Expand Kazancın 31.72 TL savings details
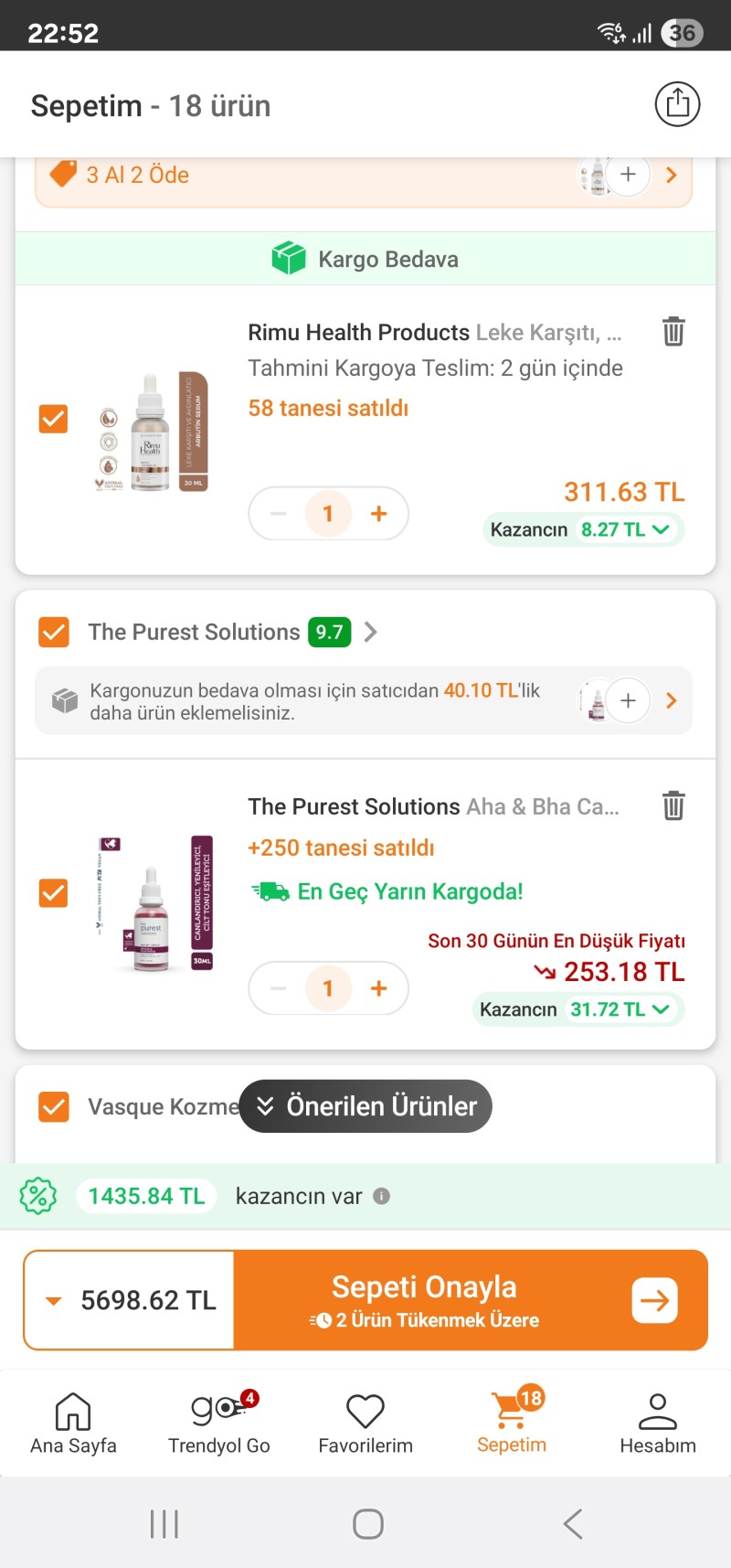Image resolution: width=731 pixels, height=1568 pixels. (x=577, y=1009)
